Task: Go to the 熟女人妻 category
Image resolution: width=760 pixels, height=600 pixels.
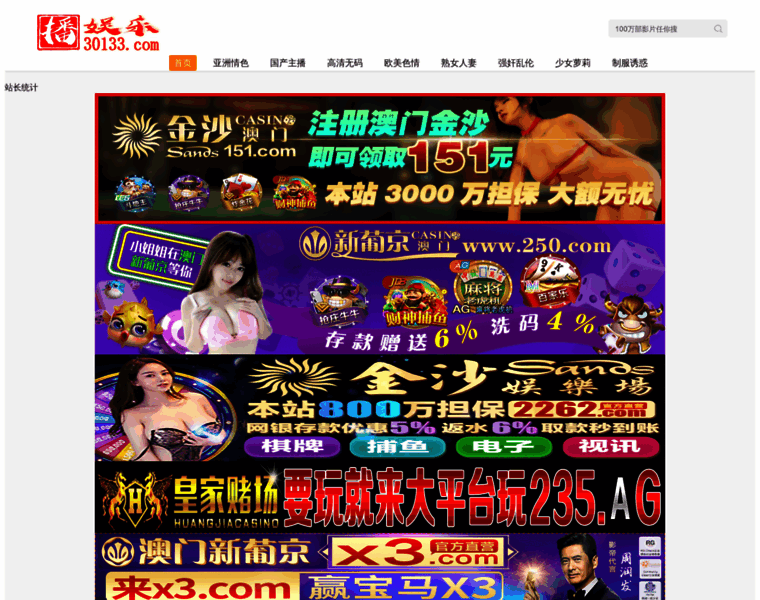Action: click(x=458, y=63)
